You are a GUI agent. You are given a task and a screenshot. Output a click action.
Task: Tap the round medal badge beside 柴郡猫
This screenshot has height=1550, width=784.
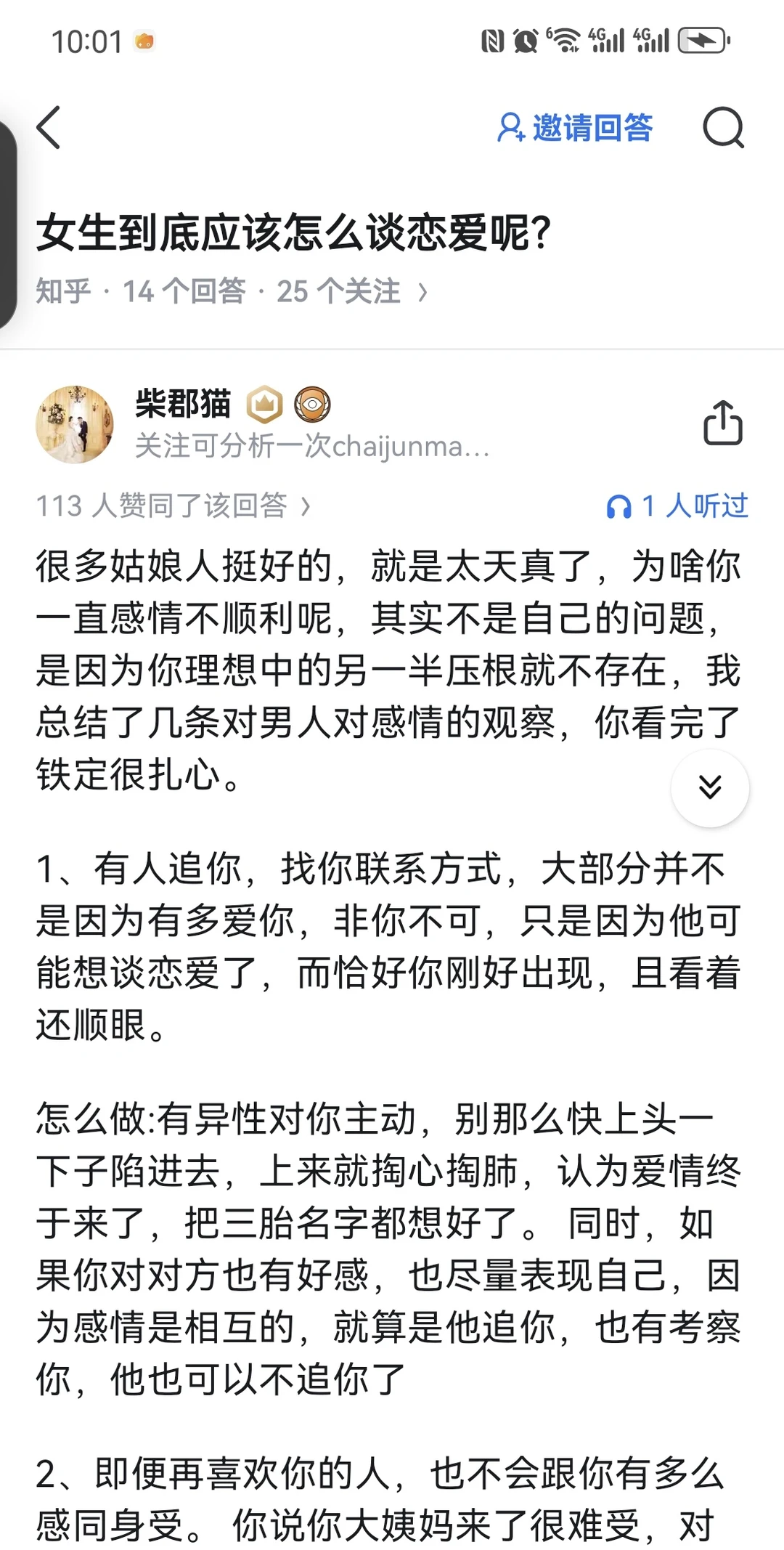click(314, 405)
